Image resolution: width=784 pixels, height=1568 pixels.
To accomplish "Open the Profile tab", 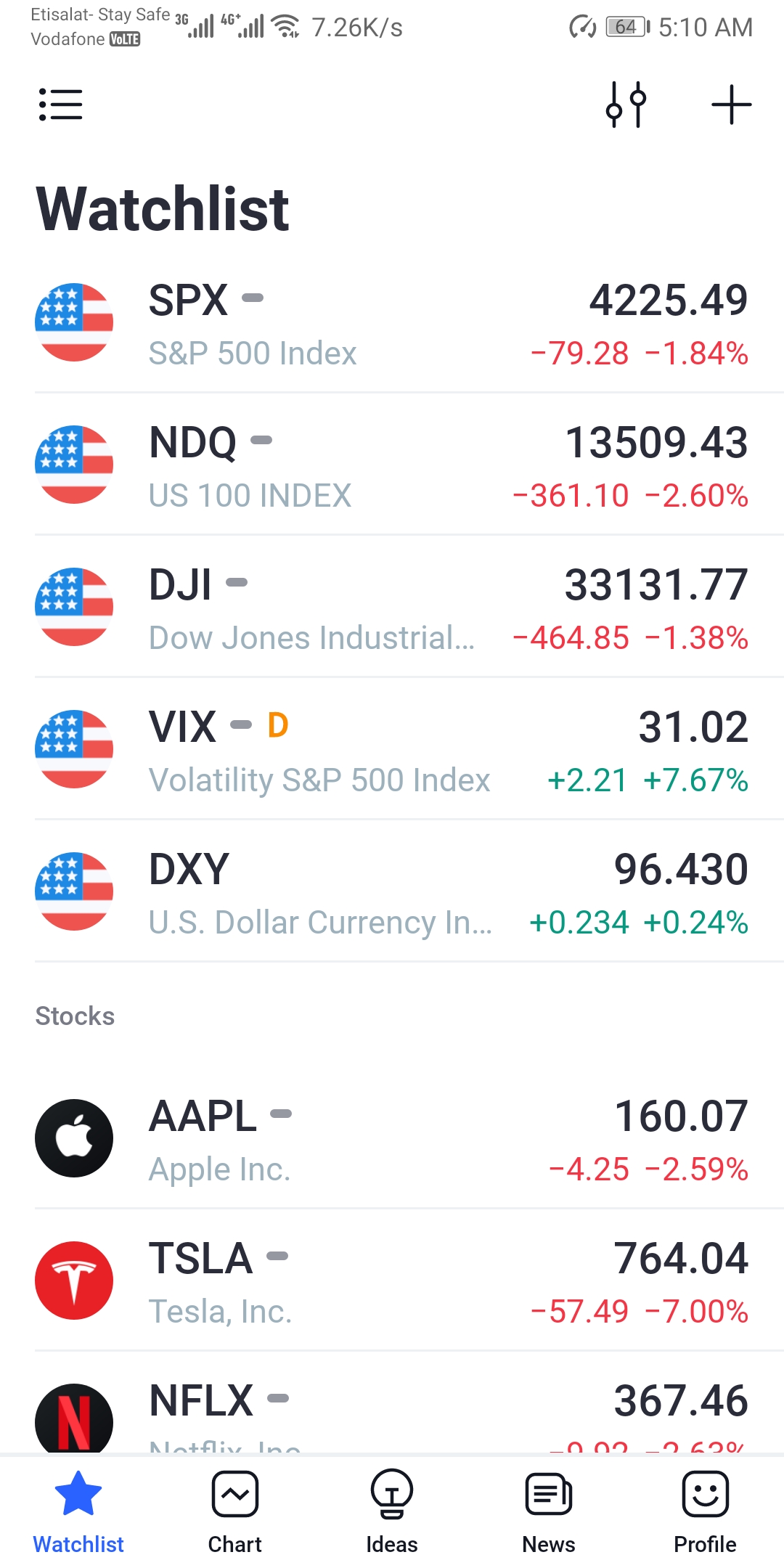I will (705, 1511).
